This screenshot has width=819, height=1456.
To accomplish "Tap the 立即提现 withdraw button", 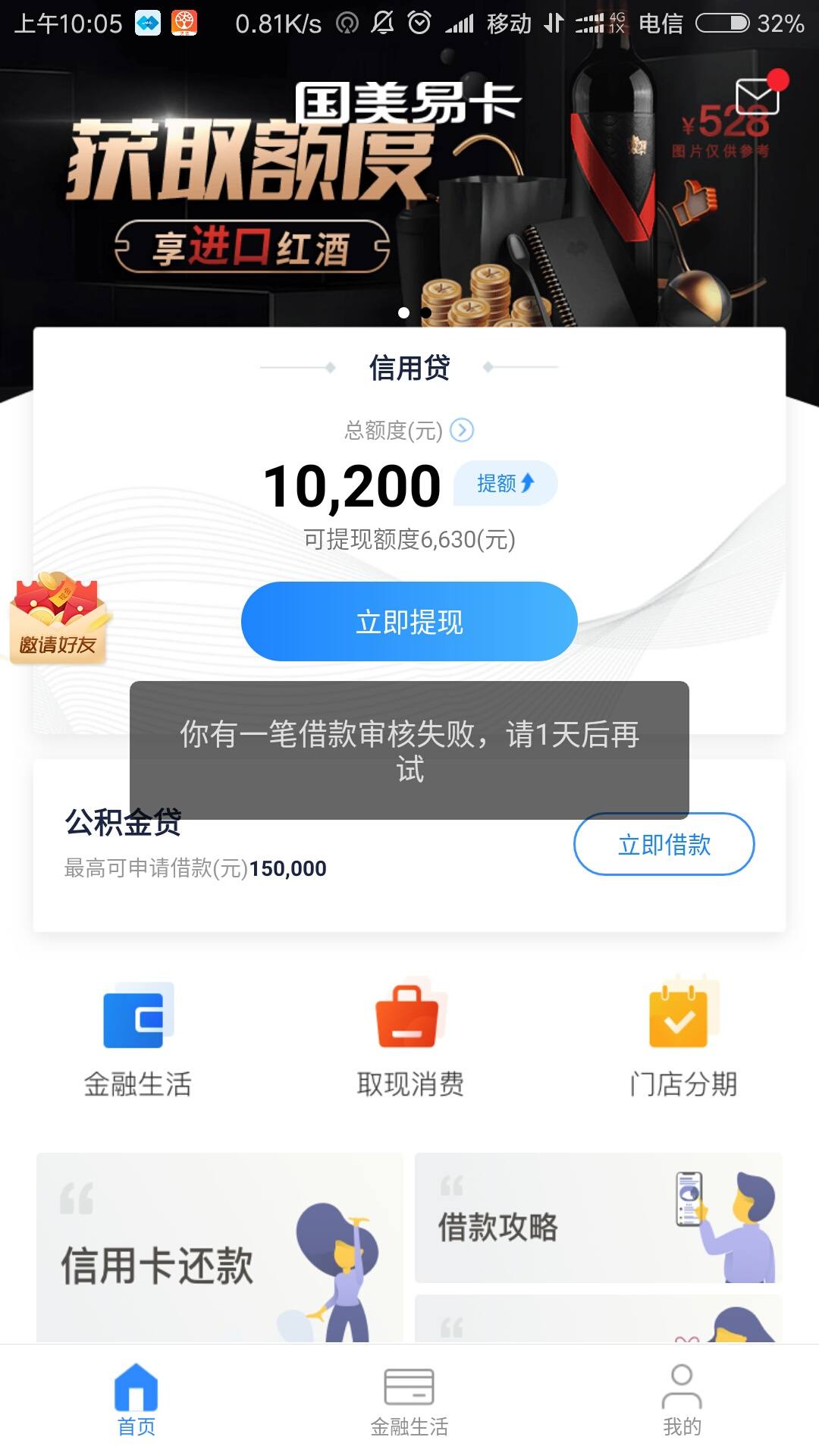I will (409, 620).
